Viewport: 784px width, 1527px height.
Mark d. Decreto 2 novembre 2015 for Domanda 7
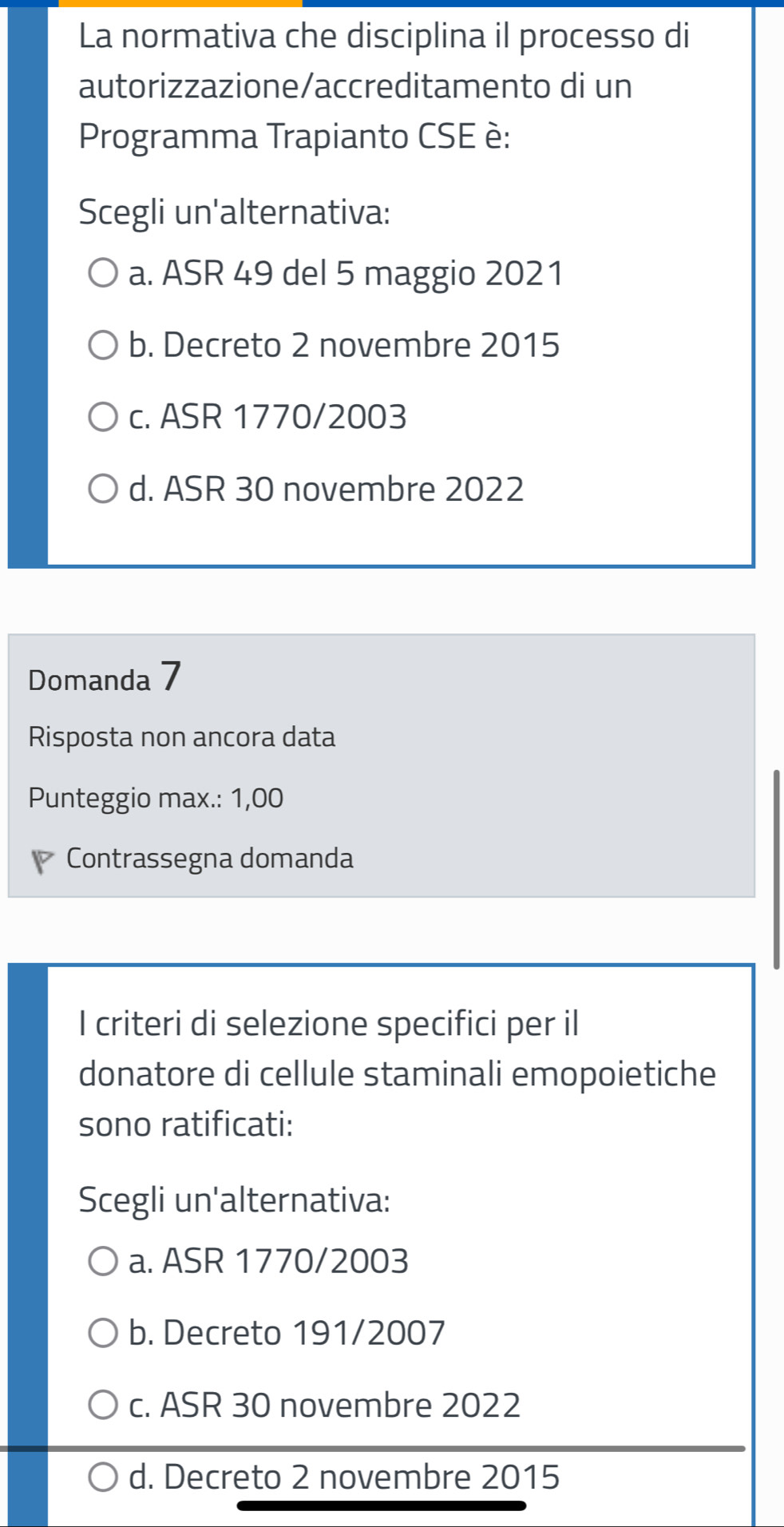coord(102,1477)
